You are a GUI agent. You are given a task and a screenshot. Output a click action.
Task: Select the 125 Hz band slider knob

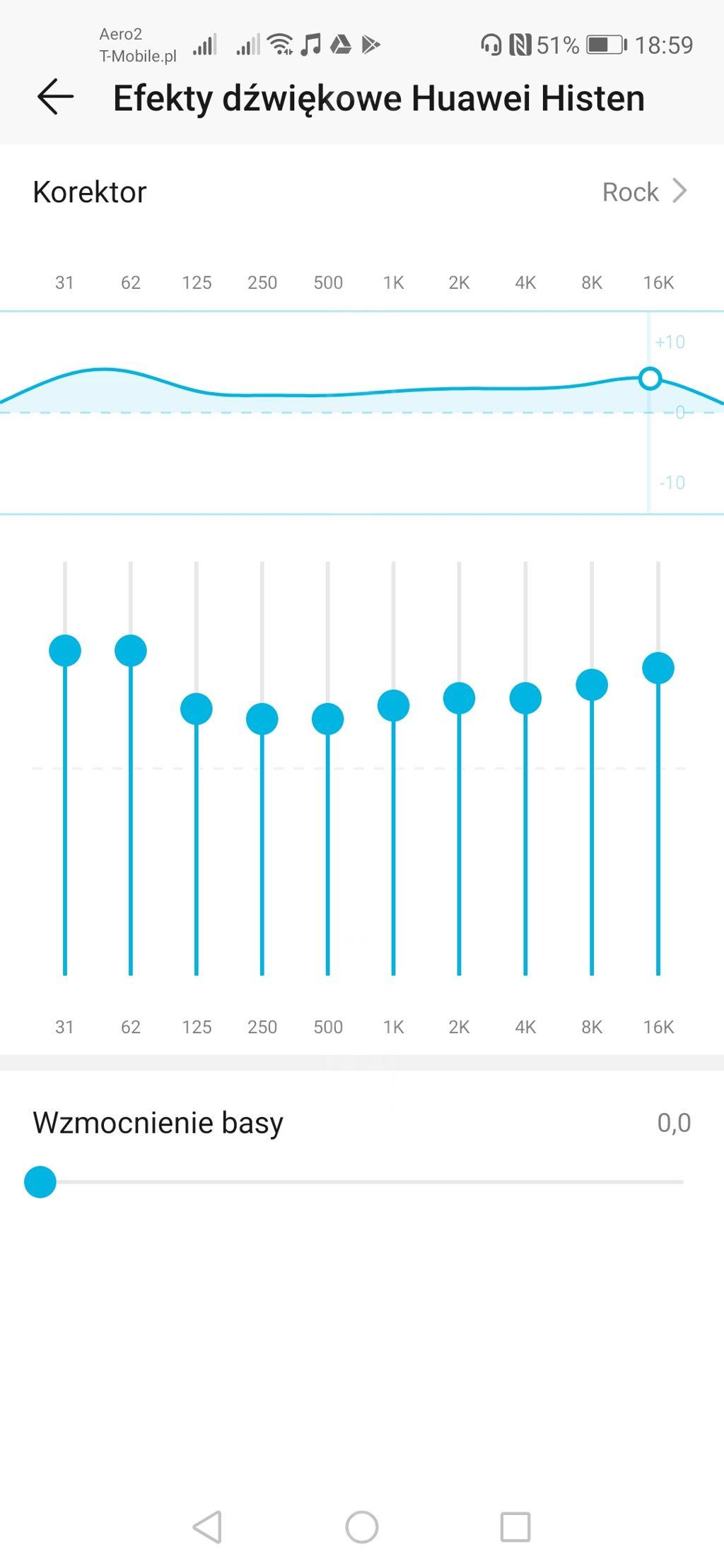coord(197,709)
